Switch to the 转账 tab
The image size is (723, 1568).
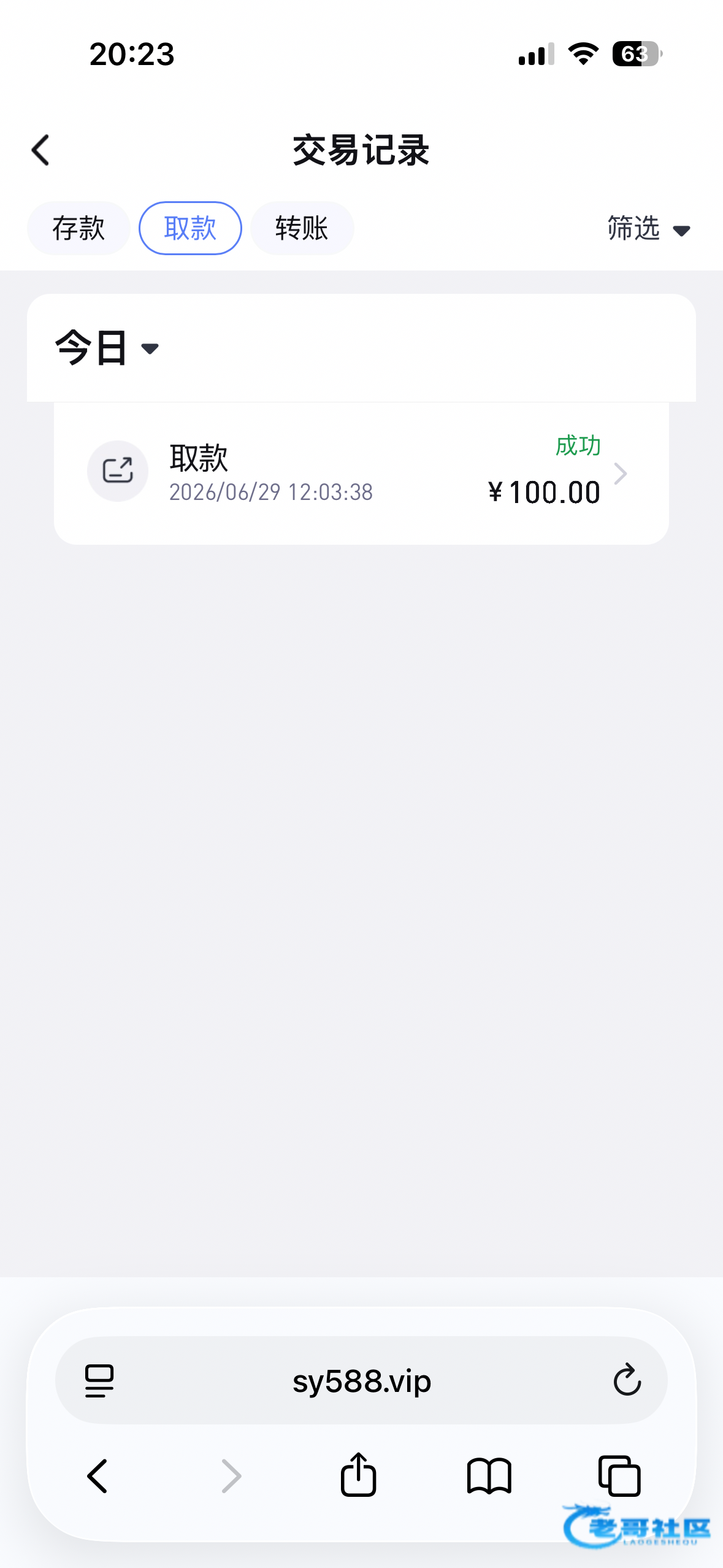(302, 228)
